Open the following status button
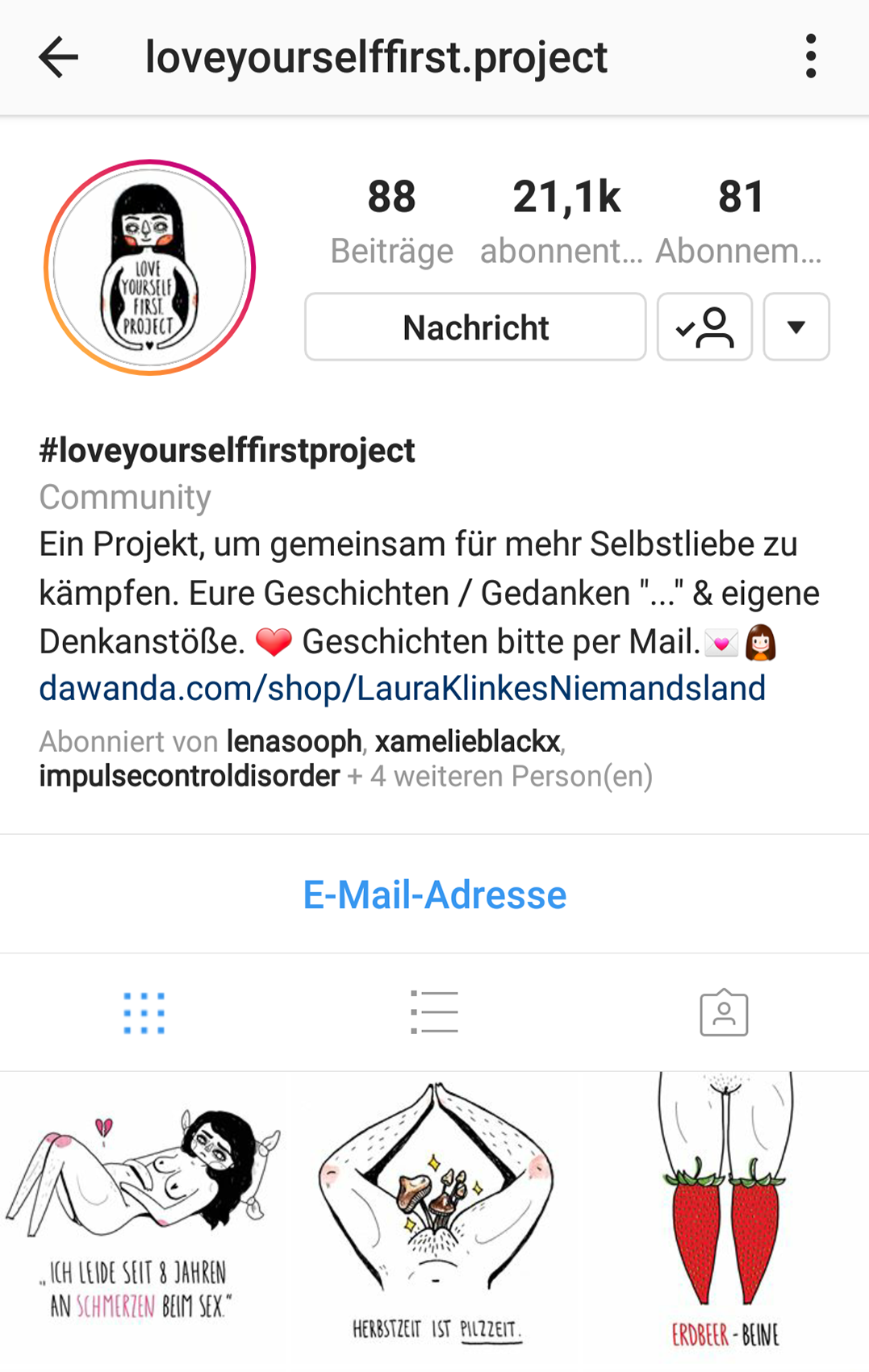The image size is (869, 1372). pos(704,327)
